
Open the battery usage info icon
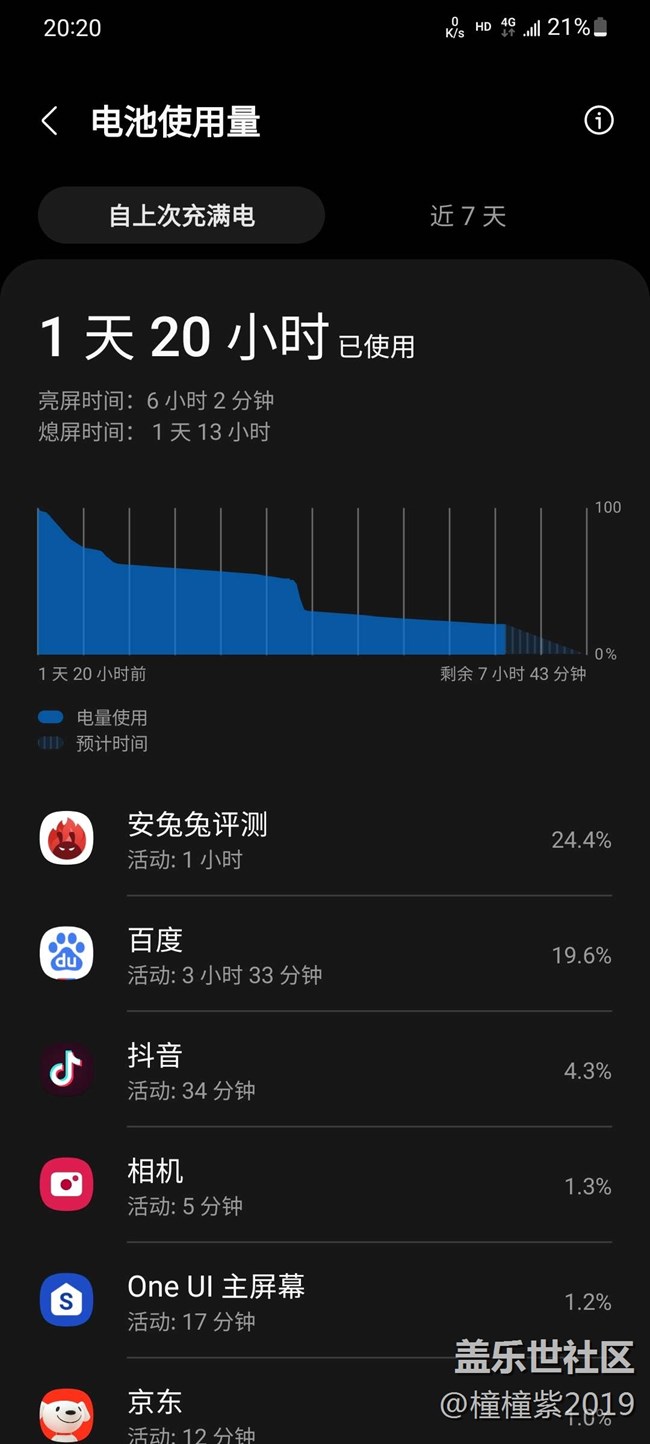click(x=598, y=121)
